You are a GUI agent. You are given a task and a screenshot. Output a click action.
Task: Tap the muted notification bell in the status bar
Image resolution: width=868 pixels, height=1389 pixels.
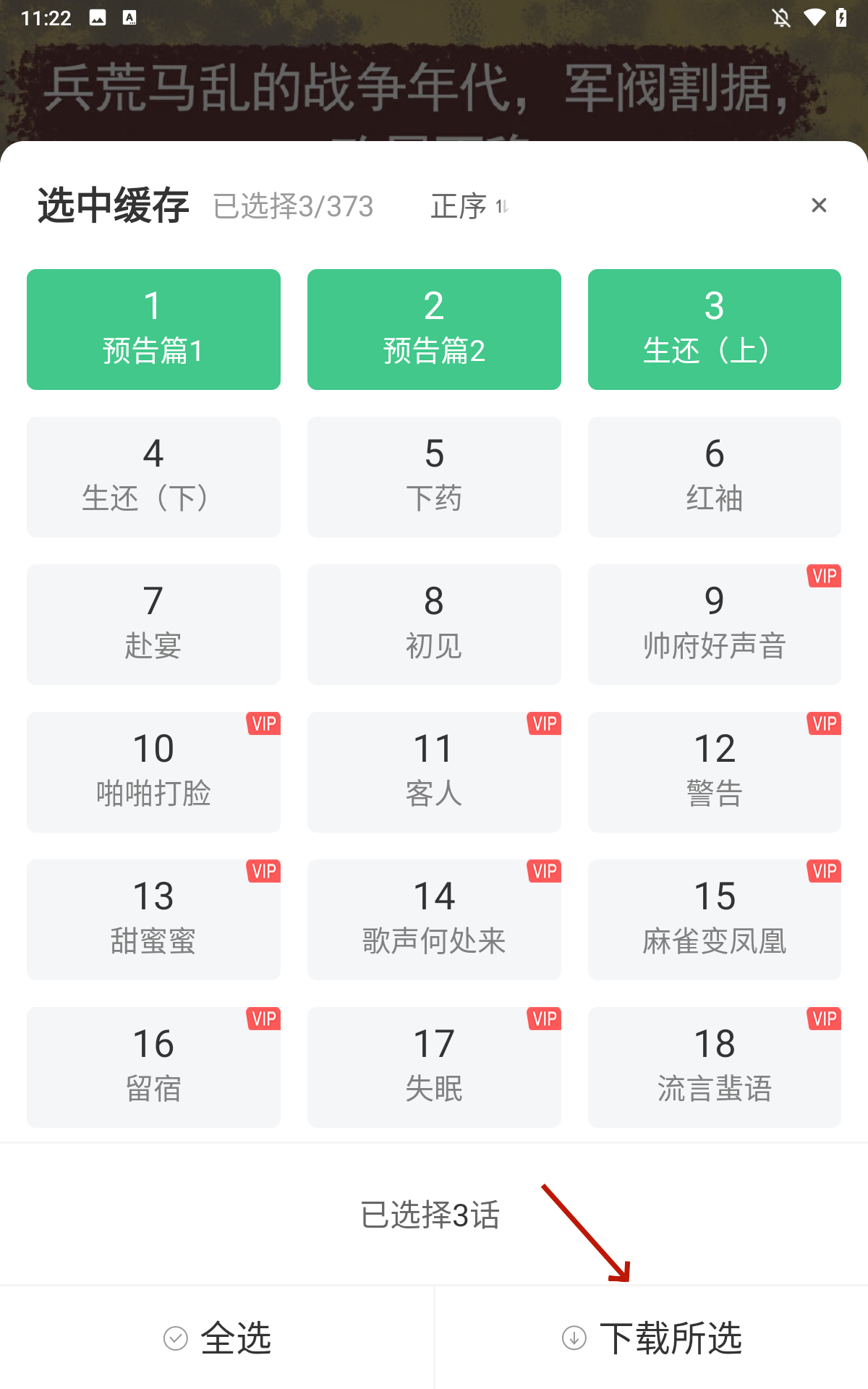coord(781,16)
